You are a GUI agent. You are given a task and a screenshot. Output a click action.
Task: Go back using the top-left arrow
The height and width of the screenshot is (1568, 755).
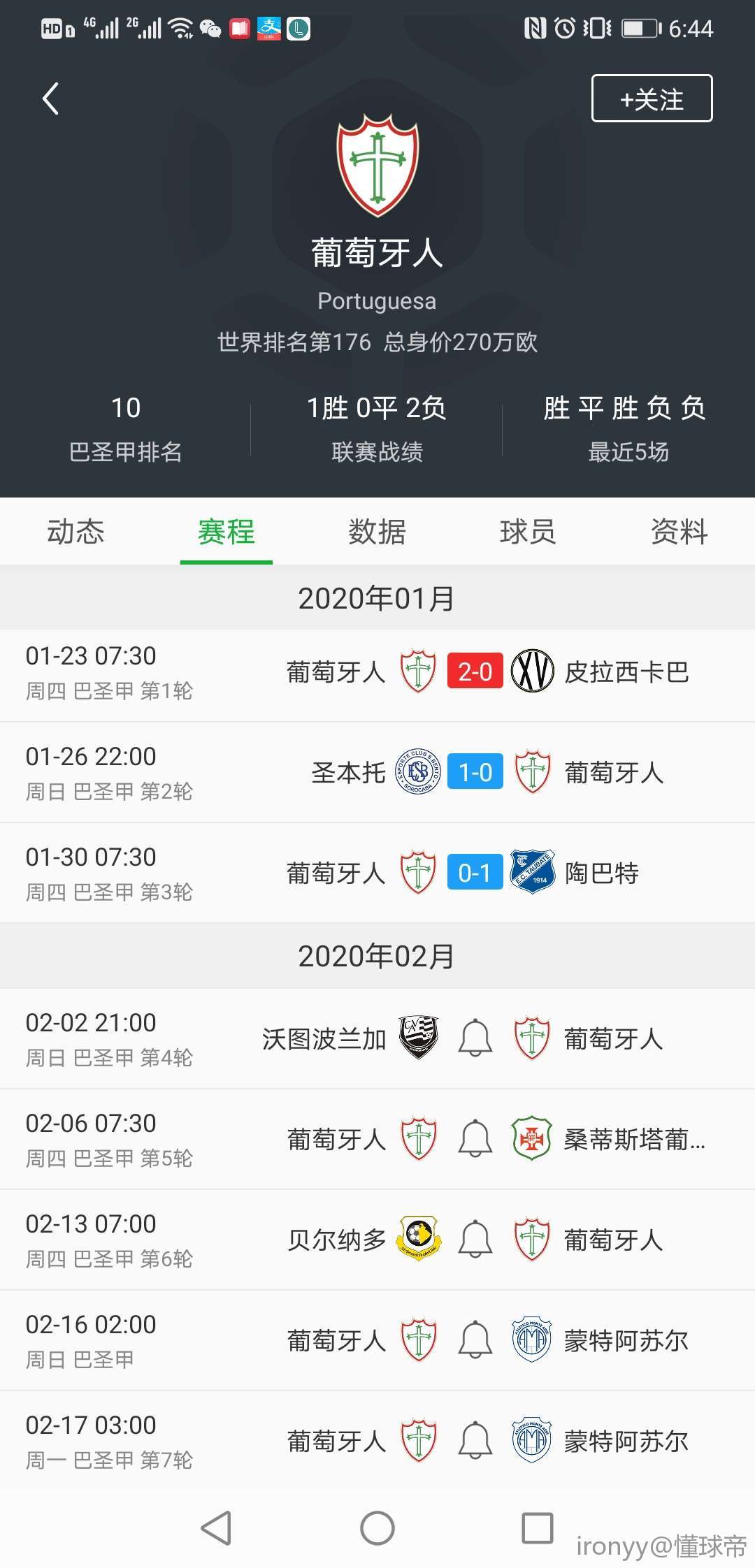[x=50, y=99]
